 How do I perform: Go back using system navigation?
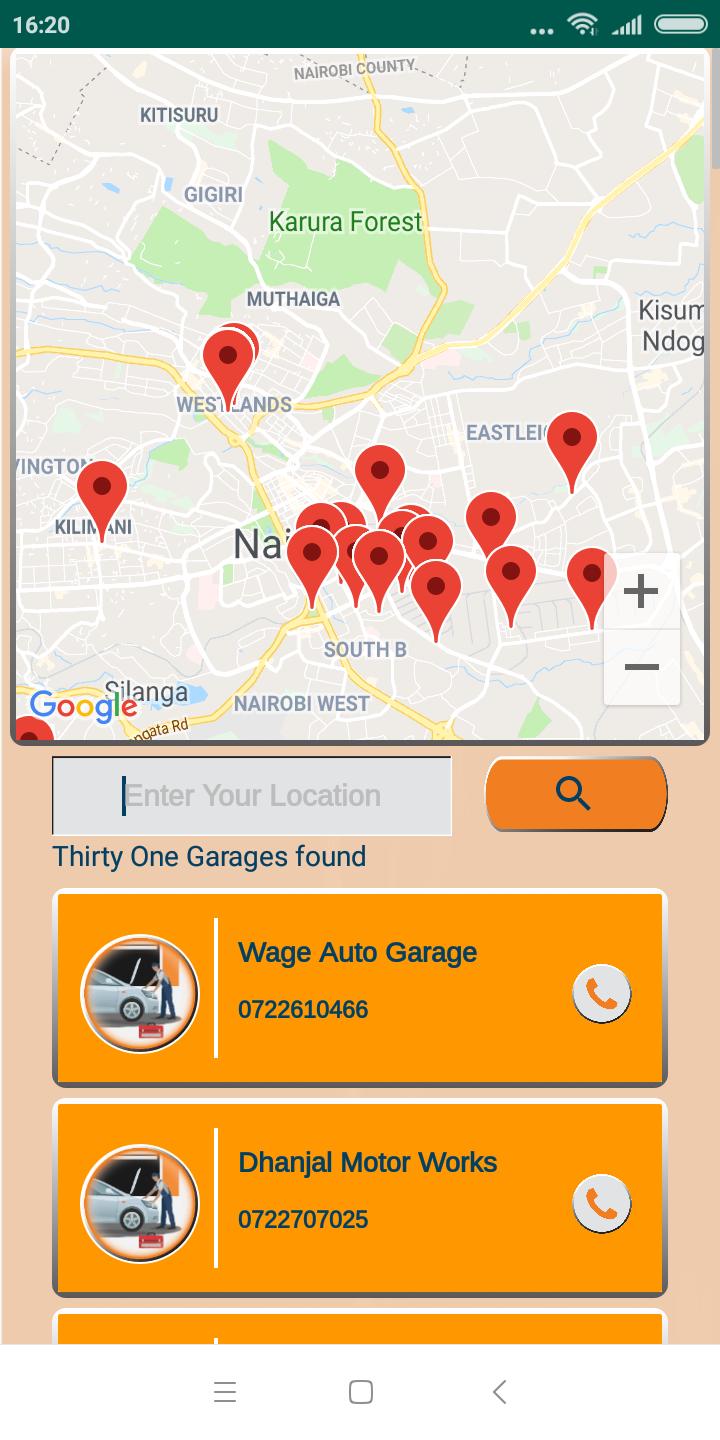[499, 1391]
